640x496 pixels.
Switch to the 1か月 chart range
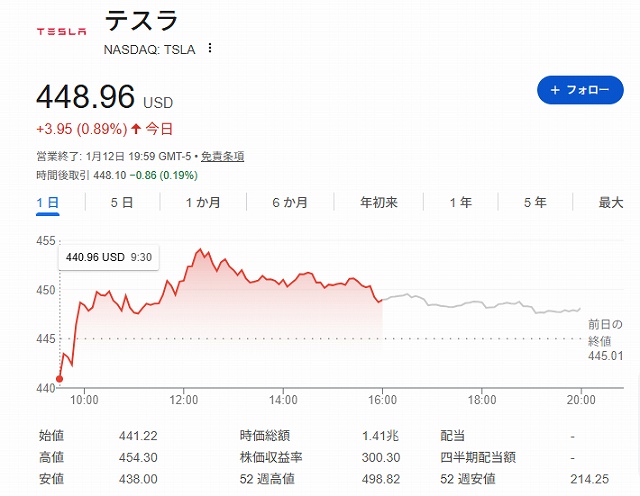click(x=203, y=202)
